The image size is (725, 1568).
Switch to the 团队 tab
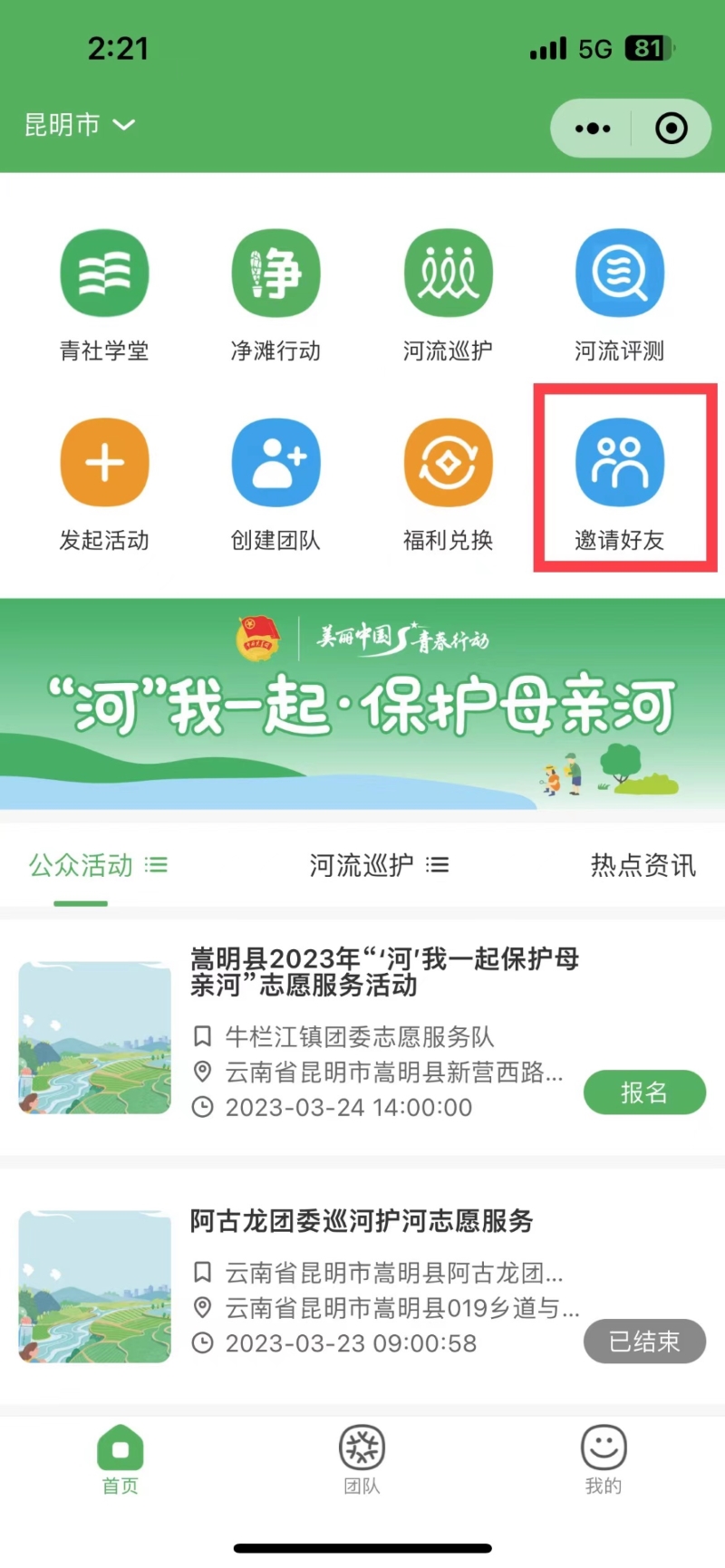[x=362, y=1460]
